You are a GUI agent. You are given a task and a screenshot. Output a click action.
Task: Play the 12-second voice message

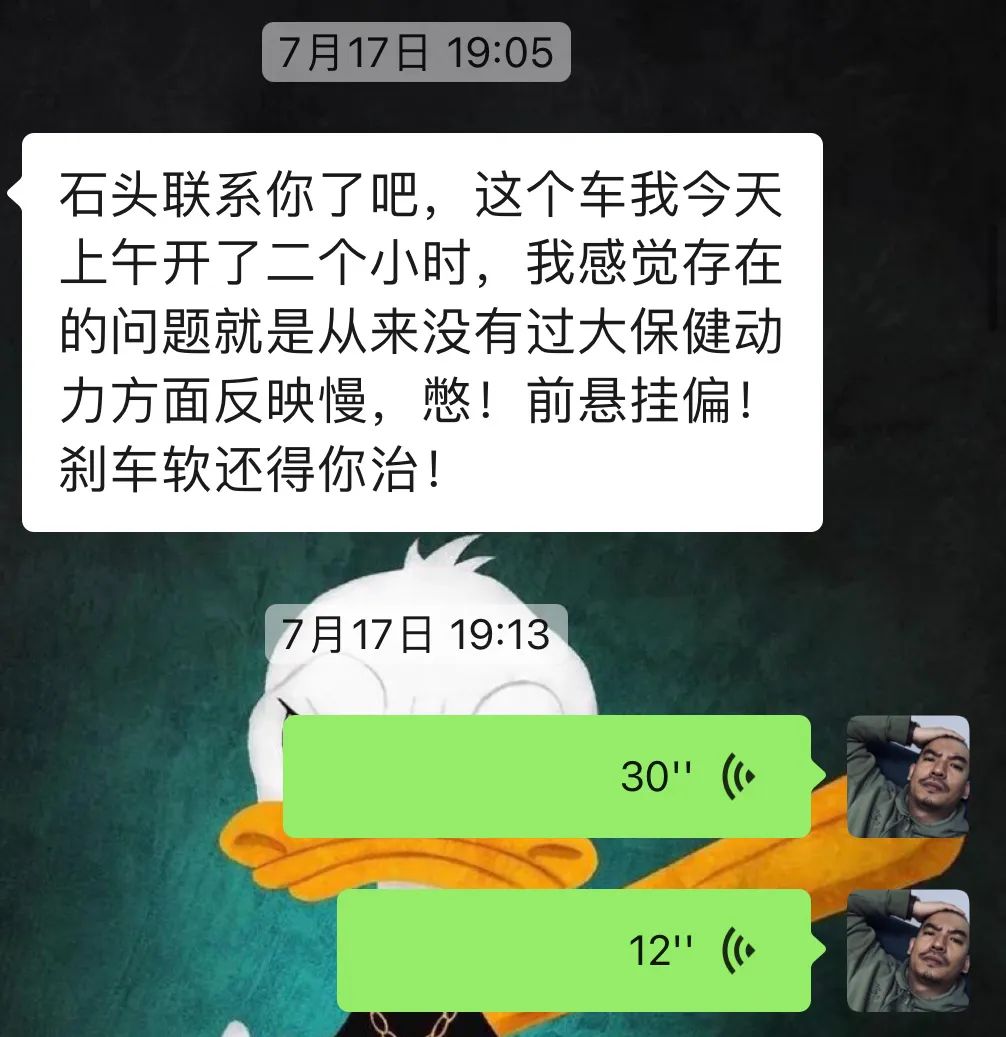click(573, 950)
